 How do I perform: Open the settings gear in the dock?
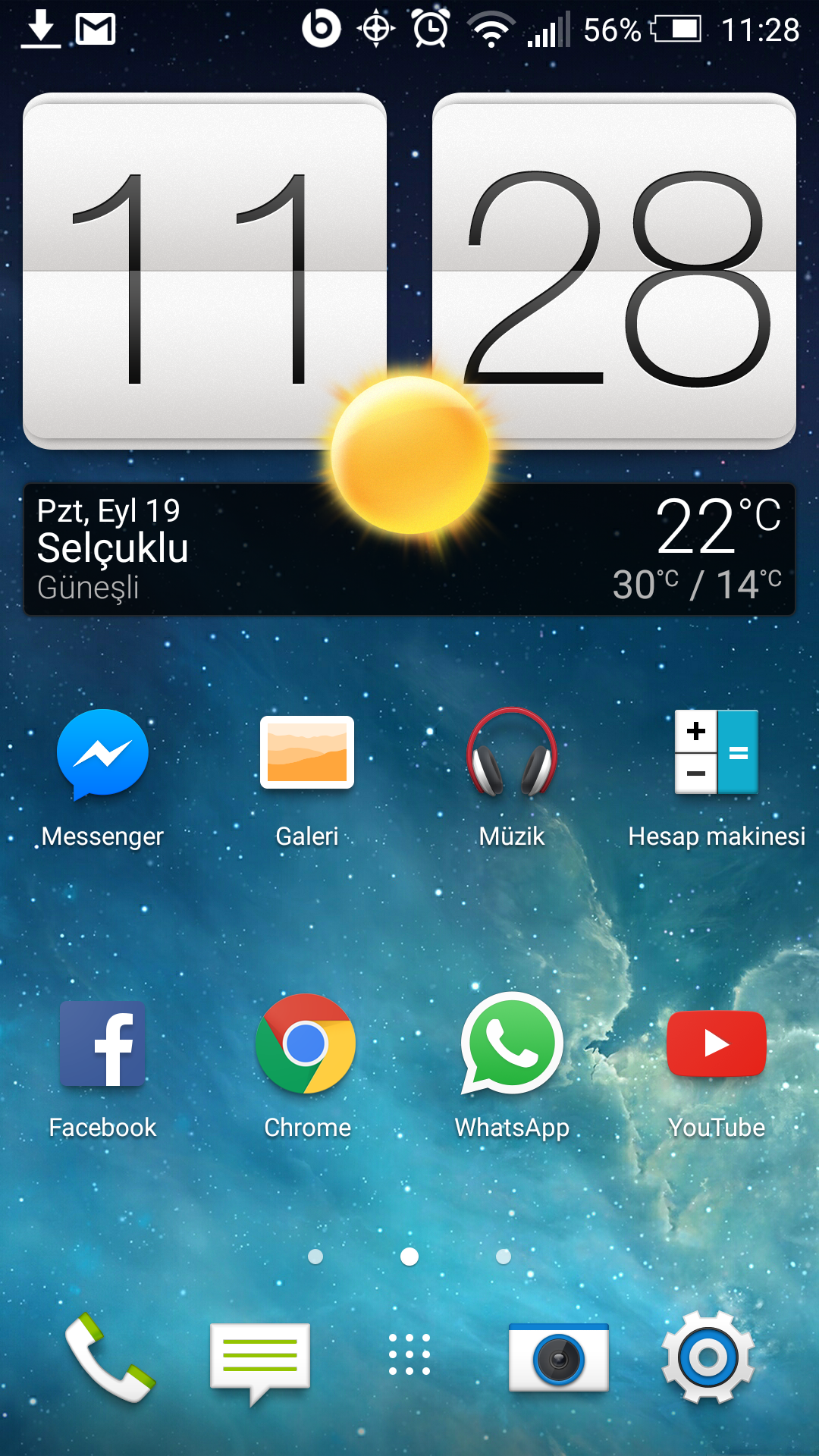(x=708, y=1358)
